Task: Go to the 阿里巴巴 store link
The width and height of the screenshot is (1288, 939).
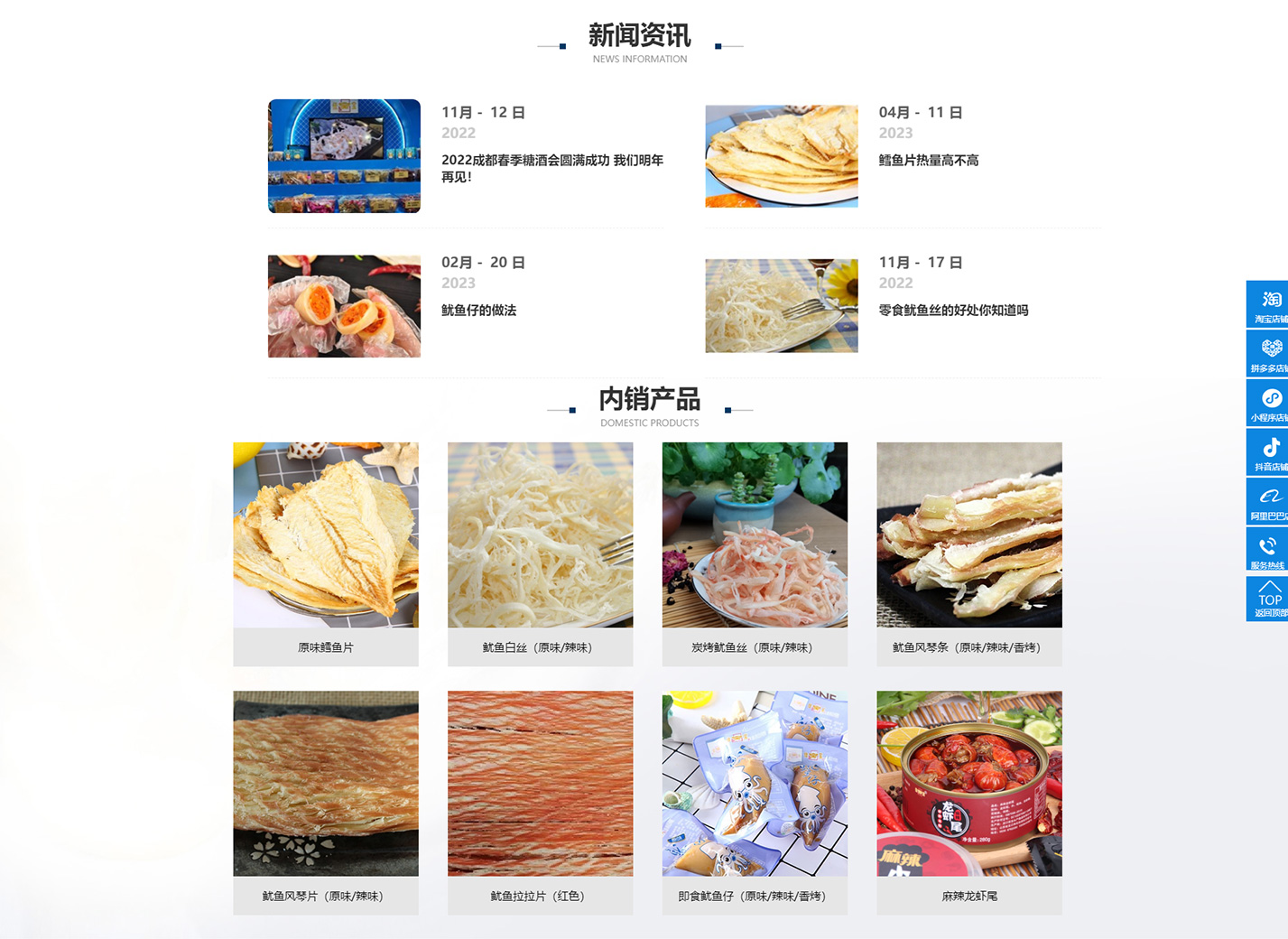Action: pyautogui.click(x=1268, y=502)
